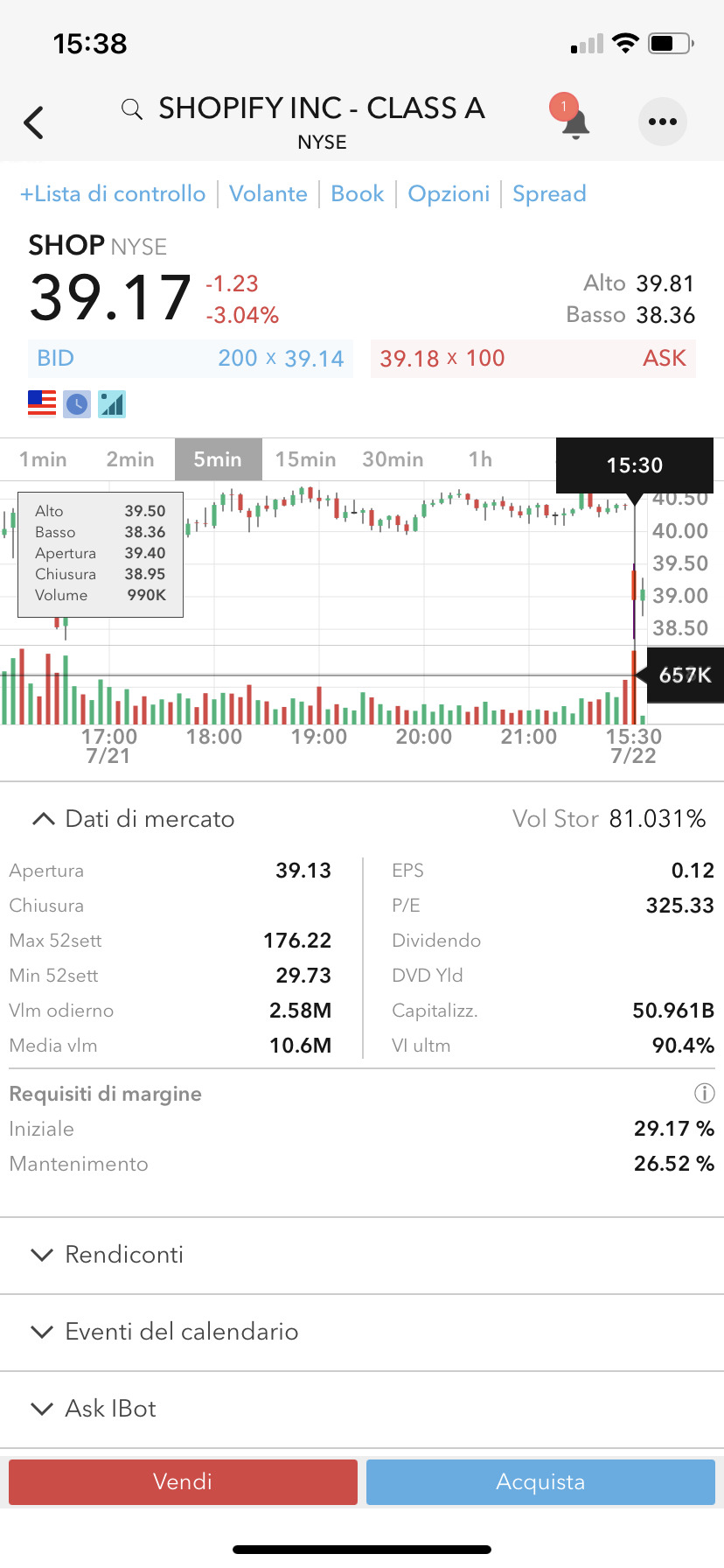Go back to the previous screen
Image resolution: width=724 pixels, height=1568 pixels.
pyautogui.click(x=34, y=122)
